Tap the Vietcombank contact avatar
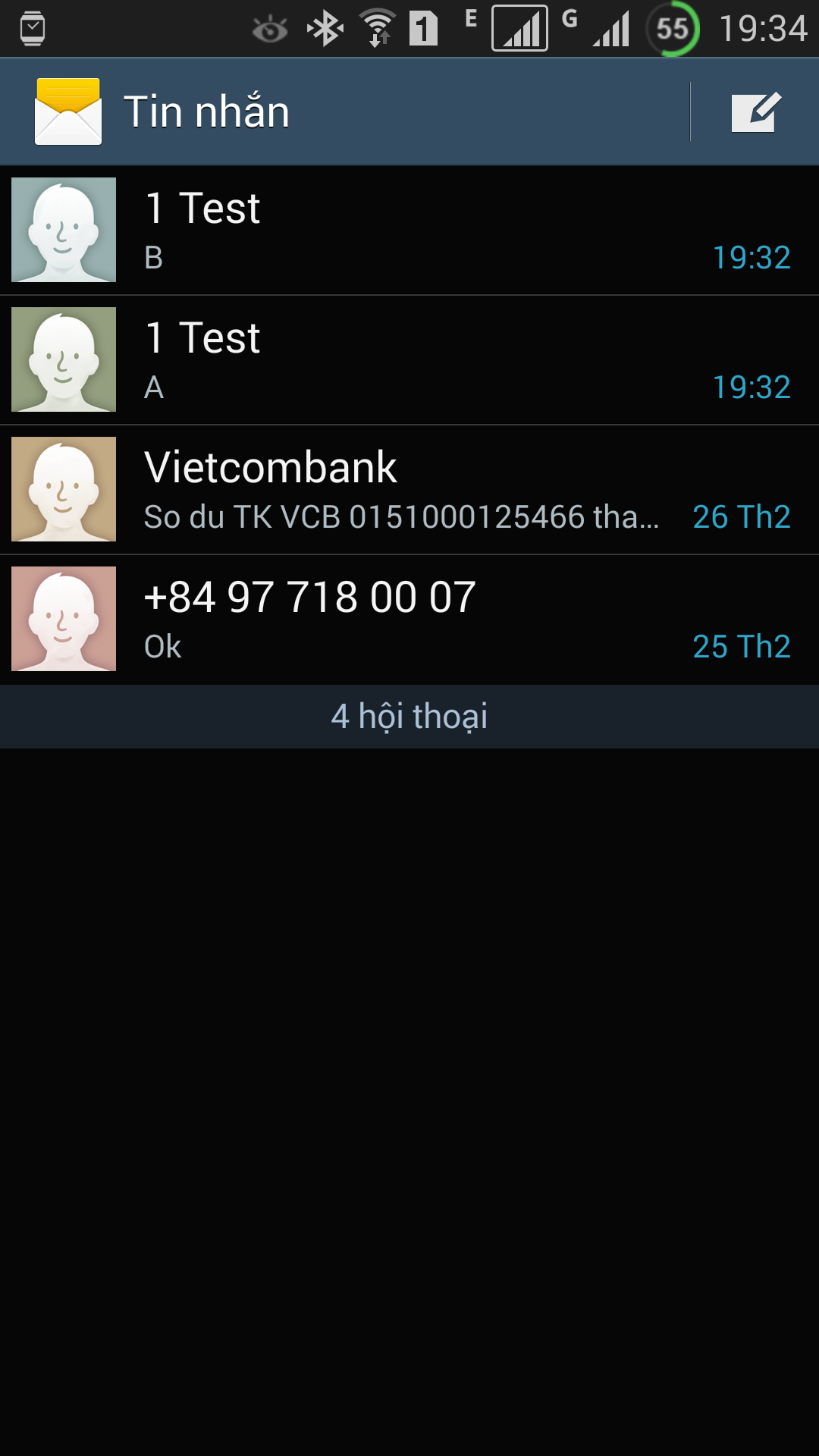This screenshot has width=819, height=1456. pyautogui.click(x=64, y=489)
